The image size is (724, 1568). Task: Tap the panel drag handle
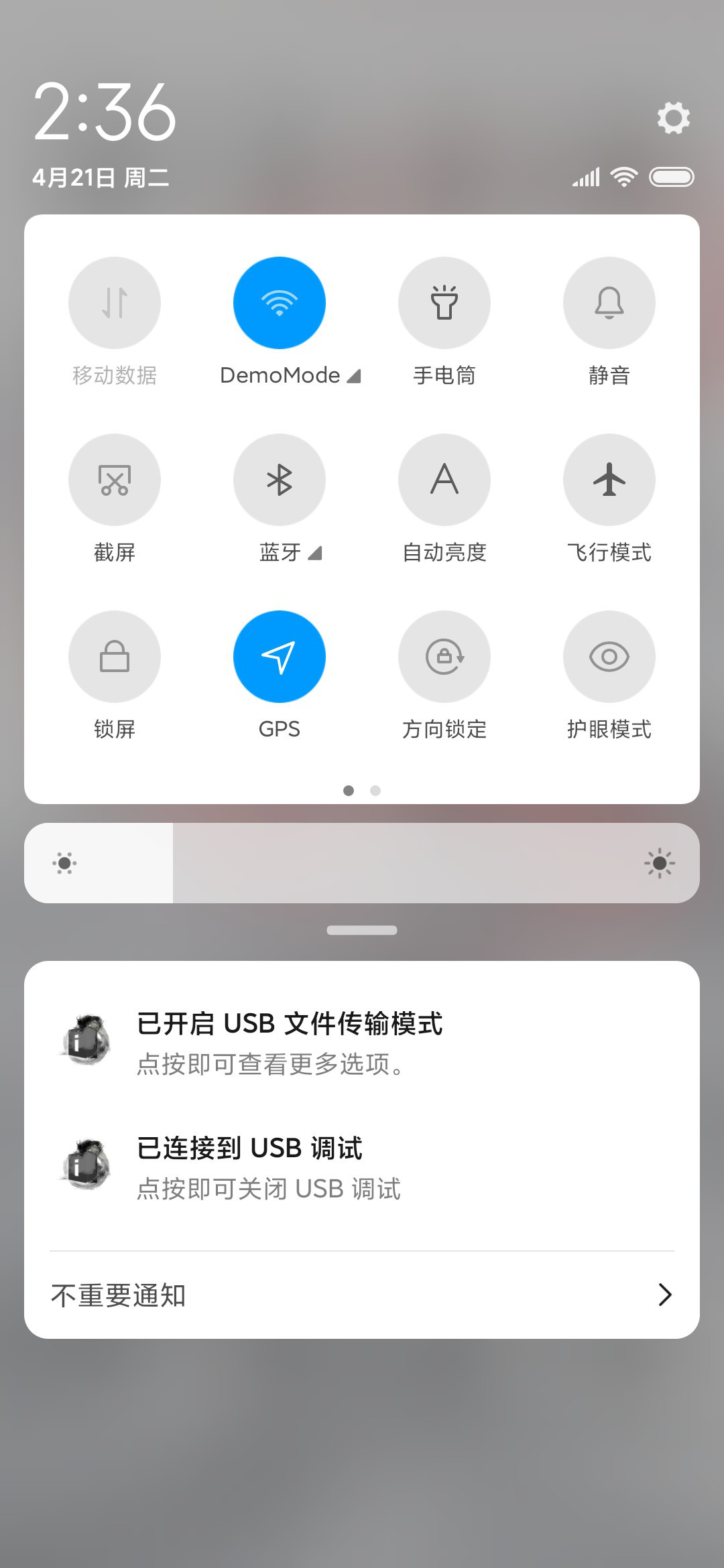coord(362,930)
